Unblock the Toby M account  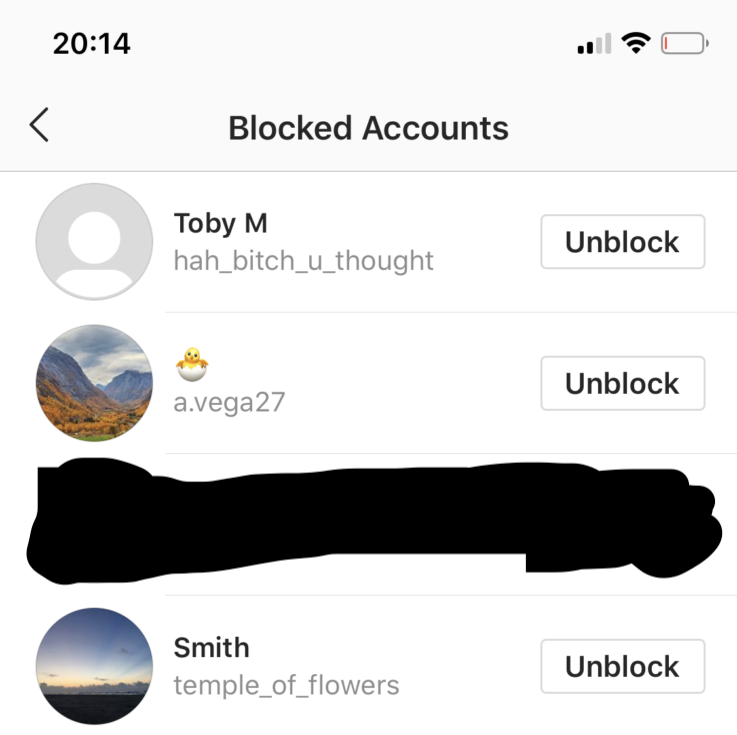[622, 242]
